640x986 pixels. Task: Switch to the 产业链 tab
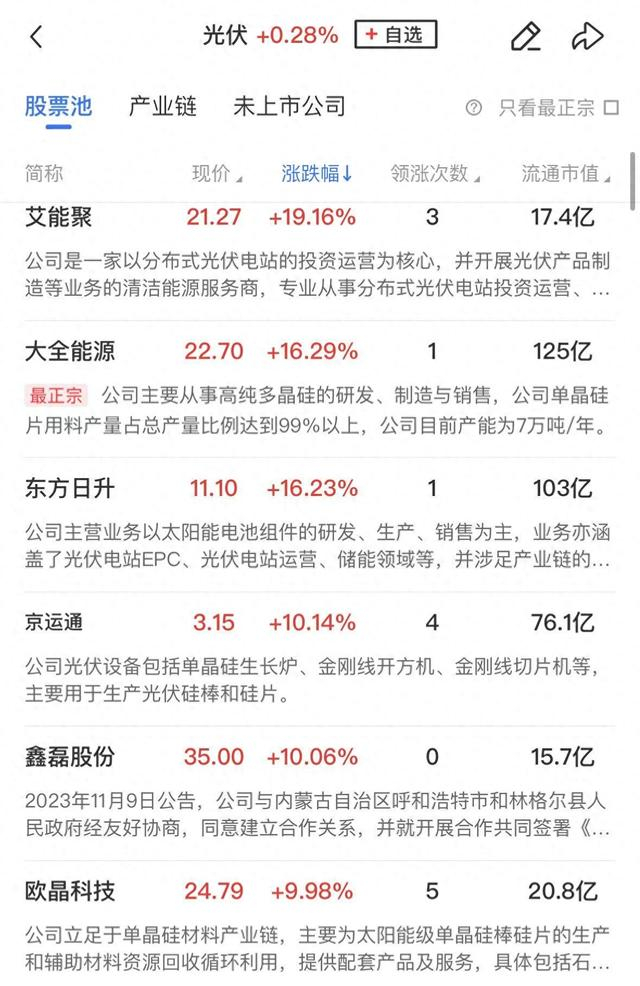163,107
